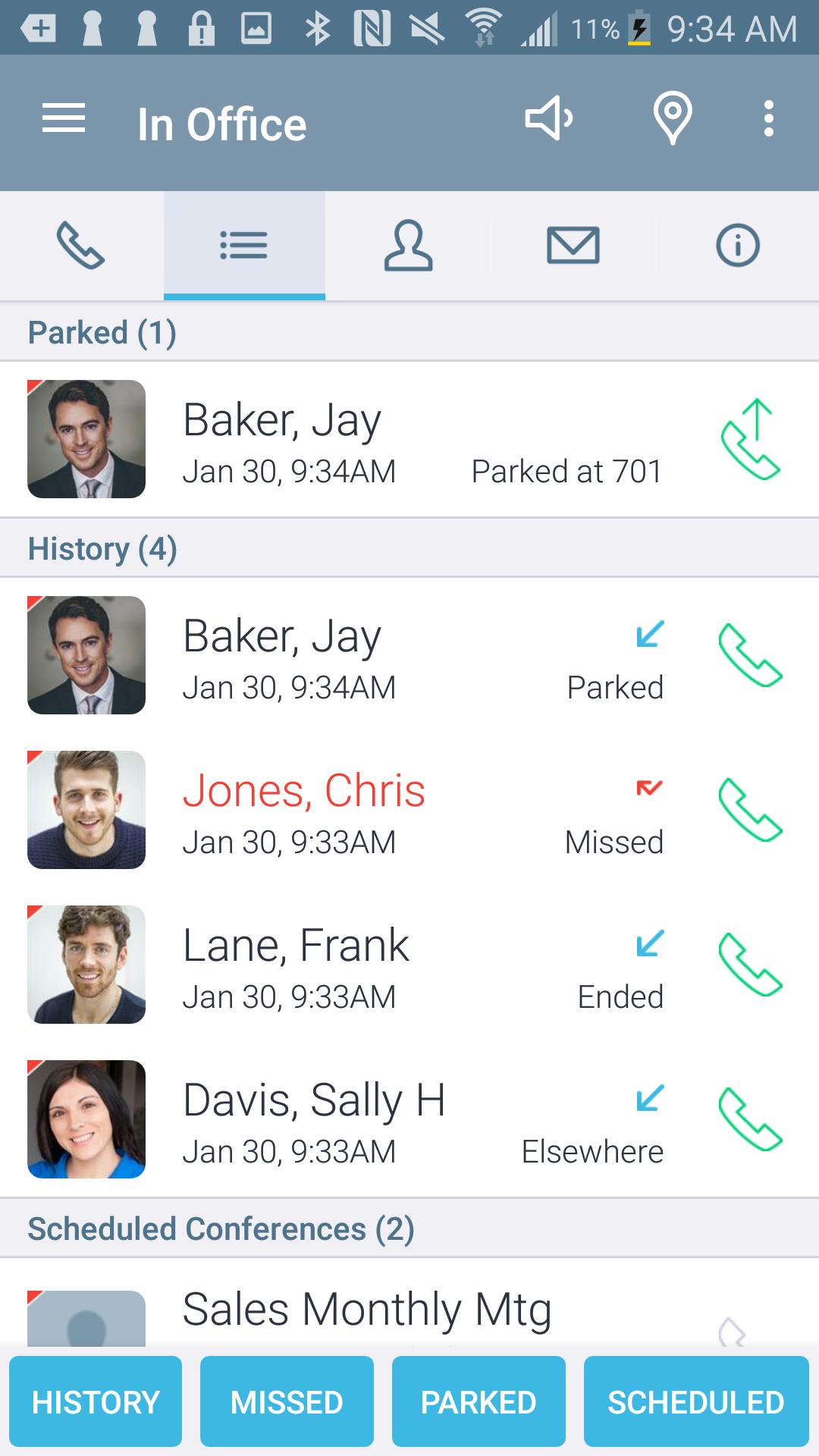Open the Sales Monthly Mtg conference
This screenshot has width=819, height=1456.
(x=367, y=1310)
